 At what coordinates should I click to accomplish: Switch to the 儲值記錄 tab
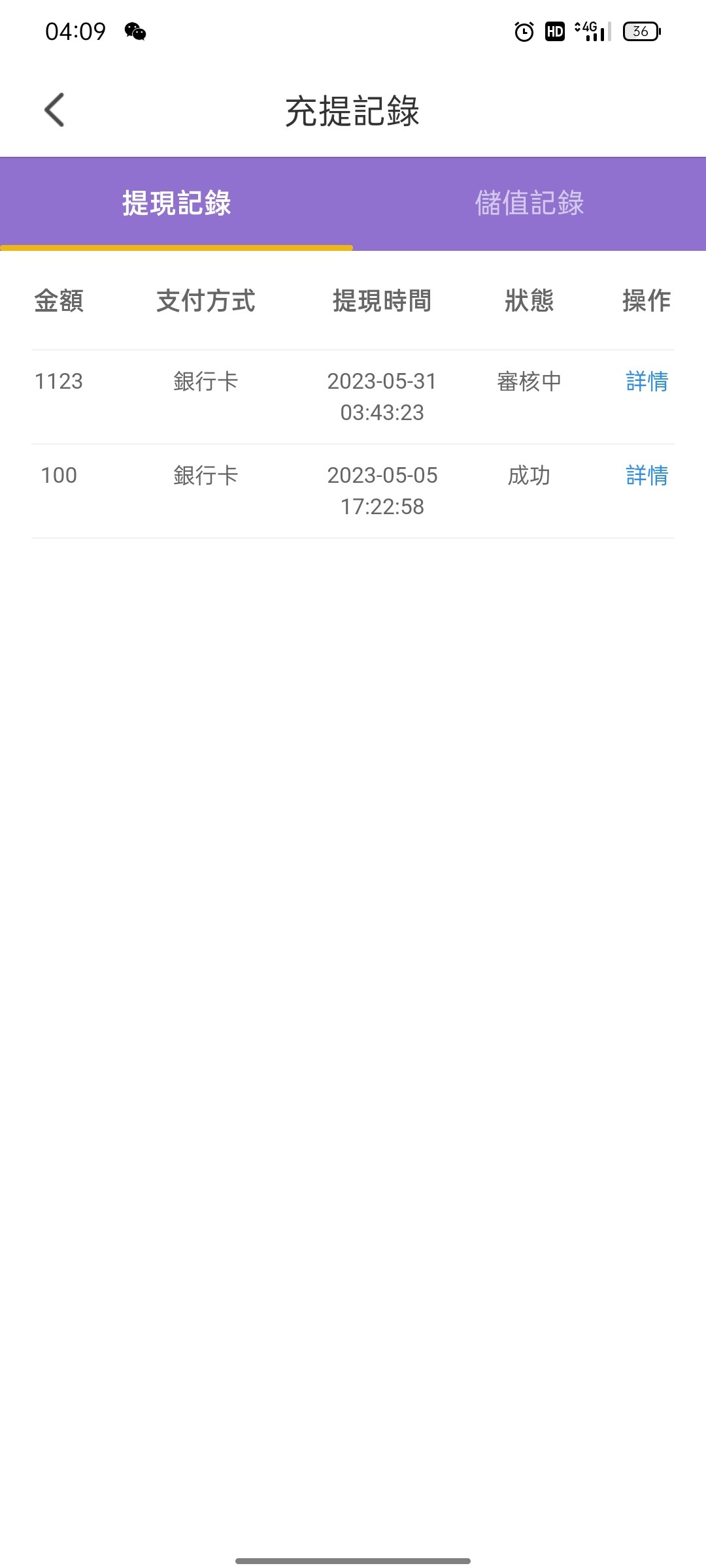pyautogui.click(x=529, y=203)
